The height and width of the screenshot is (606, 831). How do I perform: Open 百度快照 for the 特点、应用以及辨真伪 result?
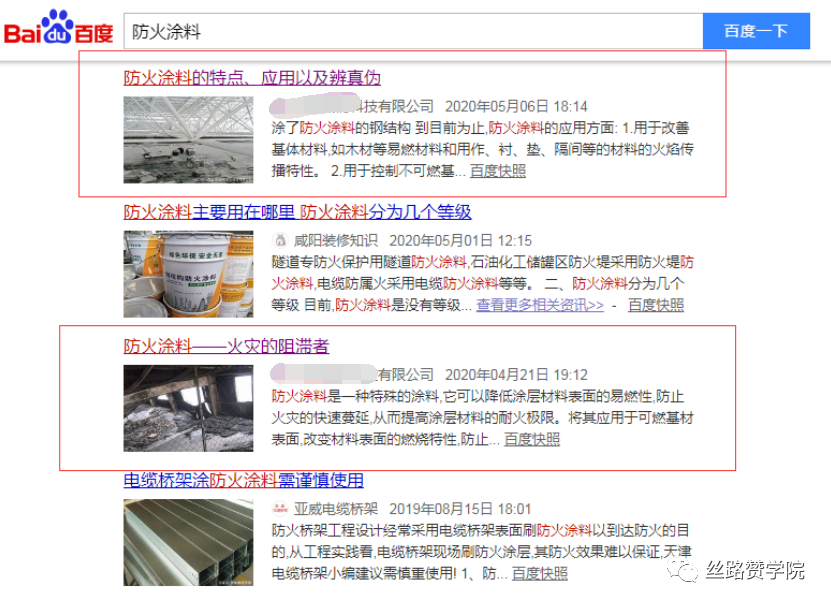tap(497, 170)
